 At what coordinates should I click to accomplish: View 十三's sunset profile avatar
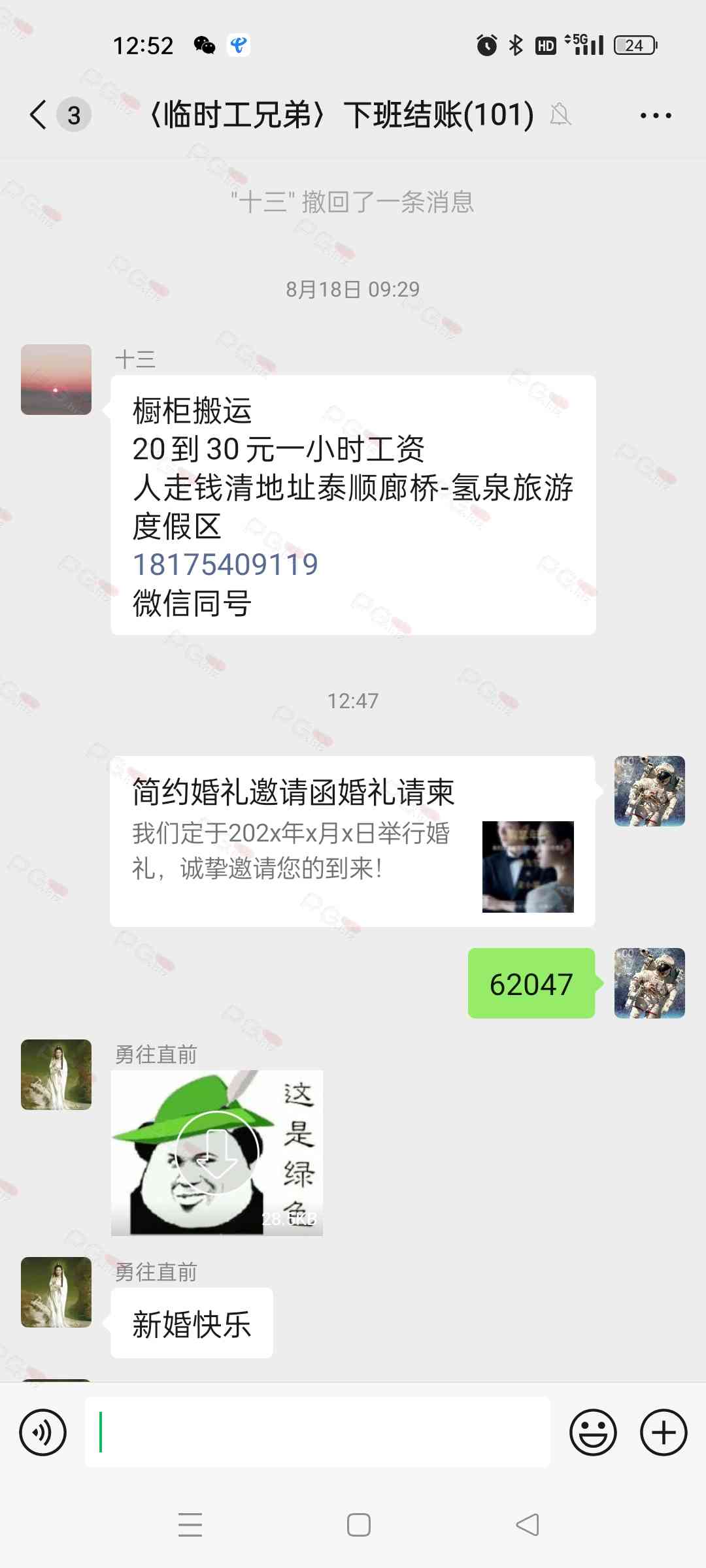[56, 380]
